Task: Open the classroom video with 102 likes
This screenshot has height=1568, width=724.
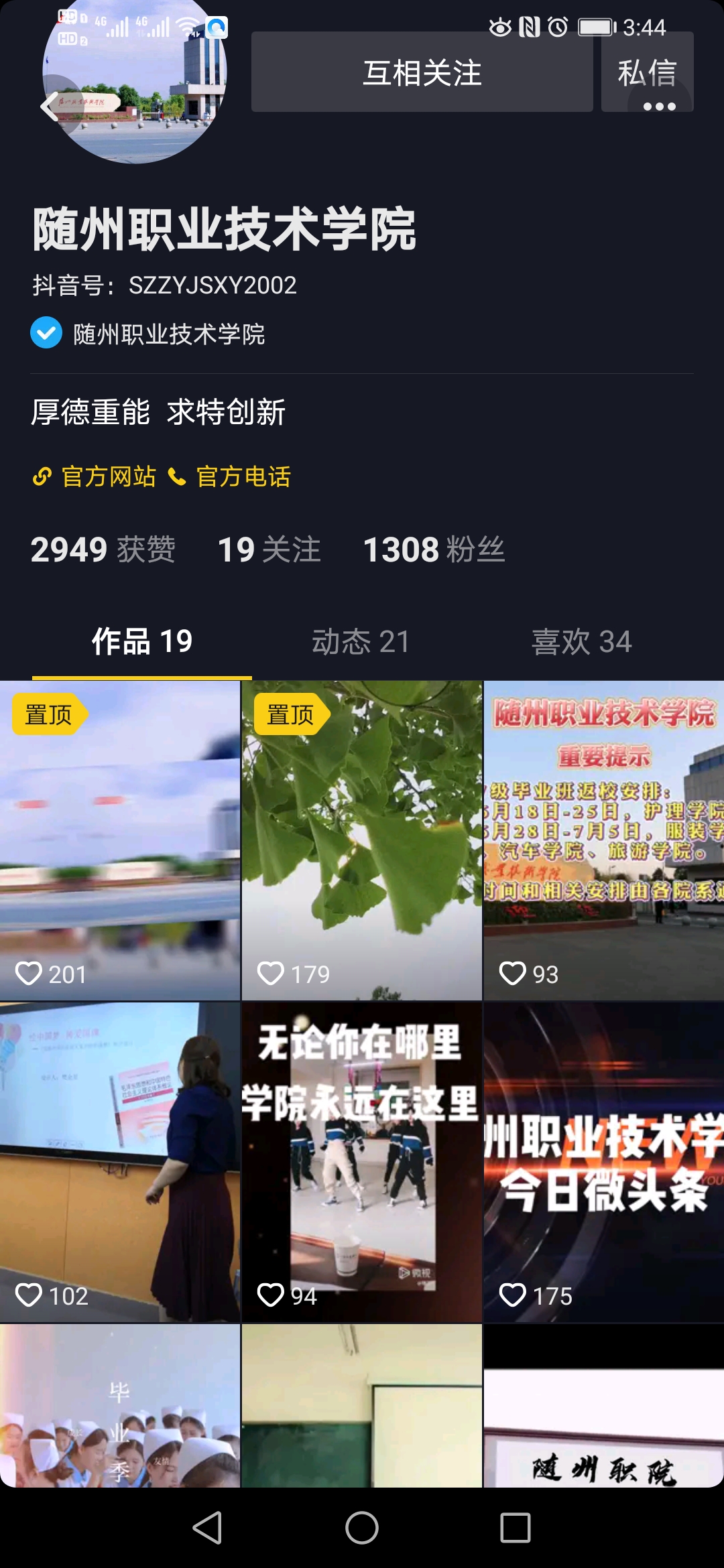Action: pos(120,1163)
